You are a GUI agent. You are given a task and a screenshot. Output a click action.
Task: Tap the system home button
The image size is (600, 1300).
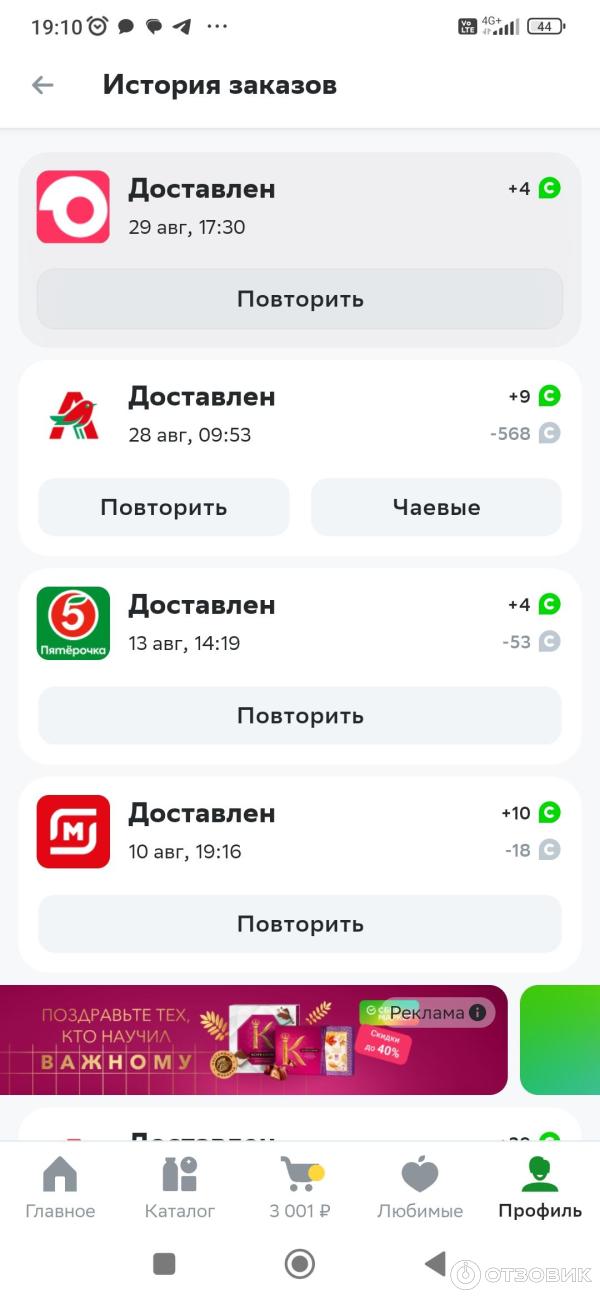(300, 1264)
